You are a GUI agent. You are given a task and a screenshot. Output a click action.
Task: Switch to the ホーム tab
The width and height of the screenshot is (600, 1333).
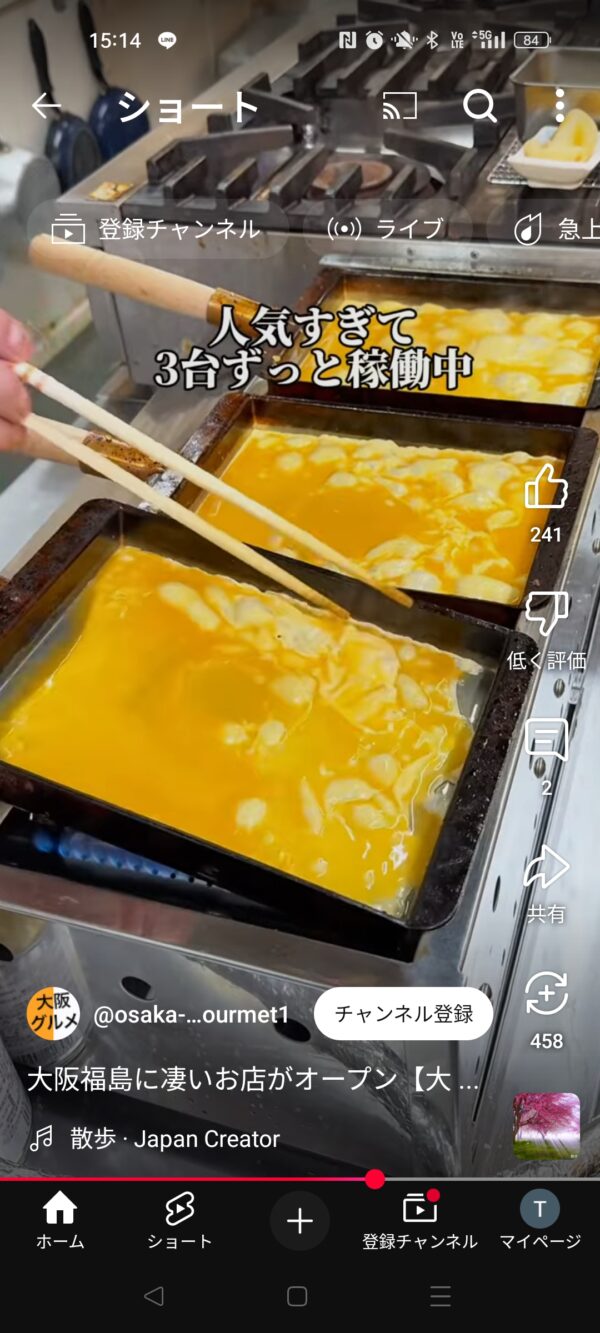[x=60, y=1220]
